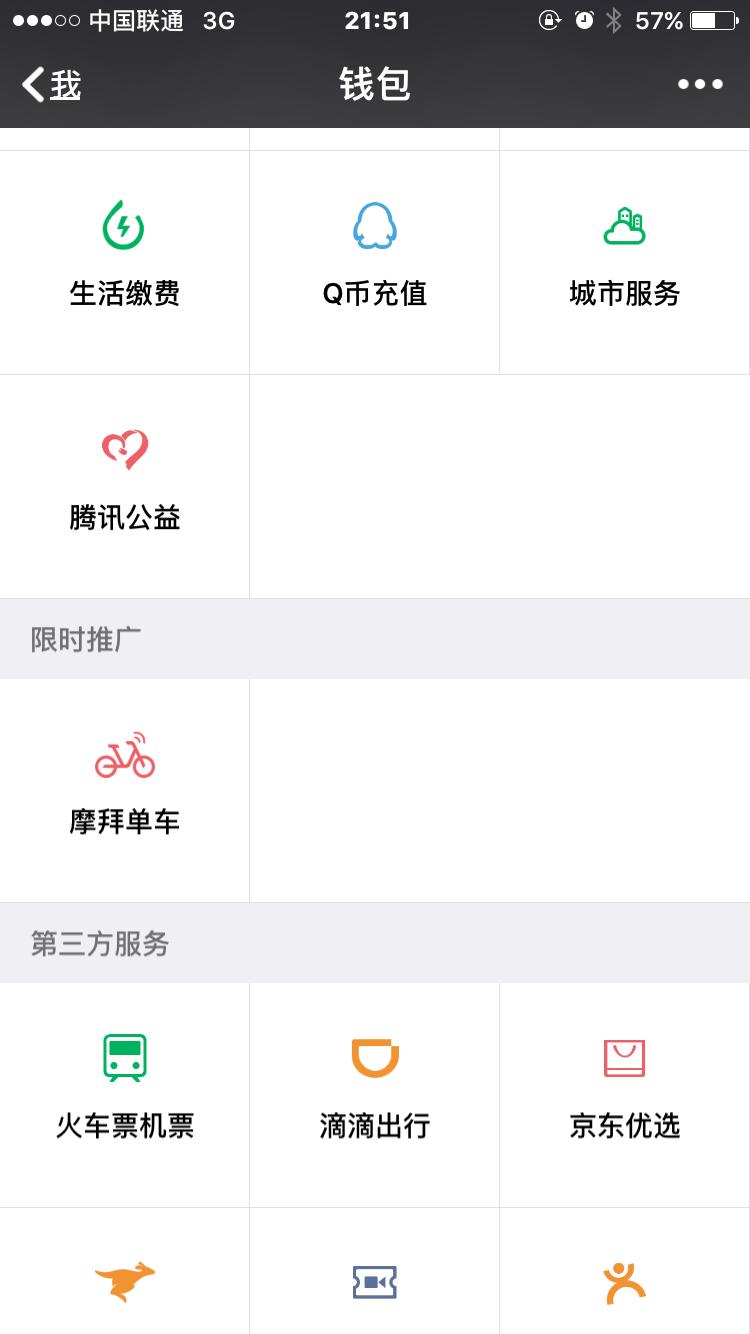750x1334 pixels.
Task: Select the orange person-shaped service icon
Action: pos(624,1280)
